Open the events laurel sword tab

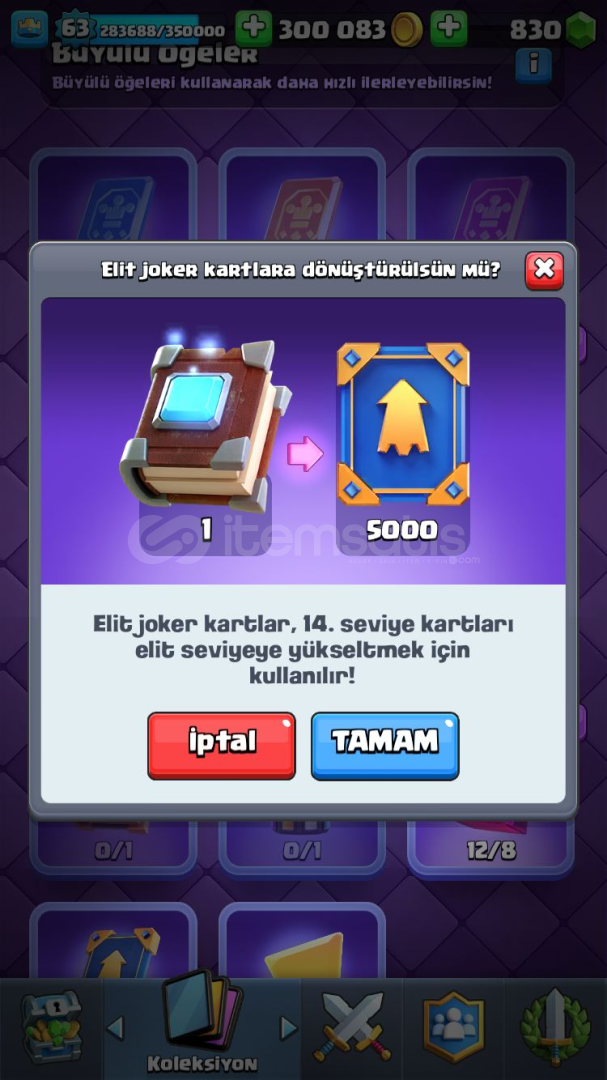click(x=555, y=1026)
